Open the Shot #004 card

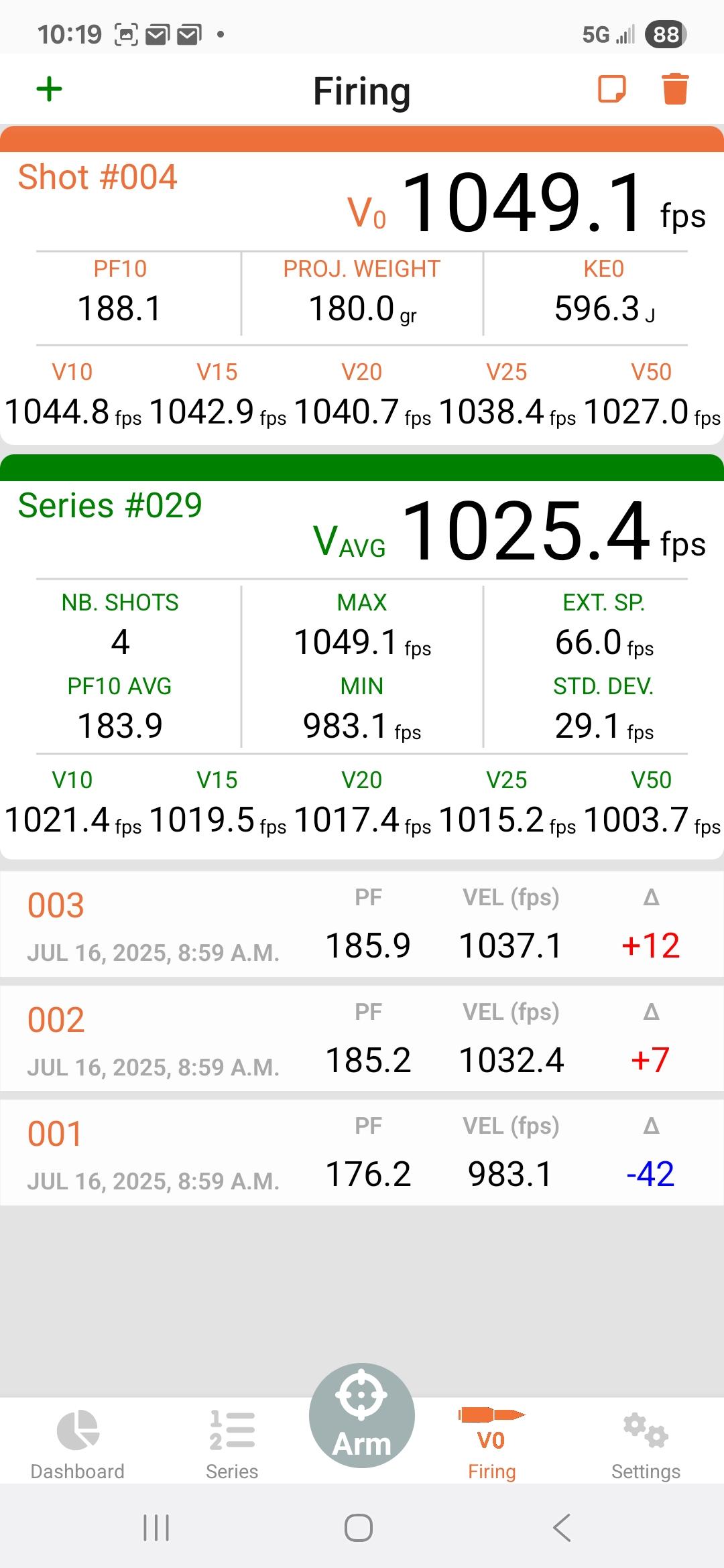pyautogui.click(x=362, y=285)
